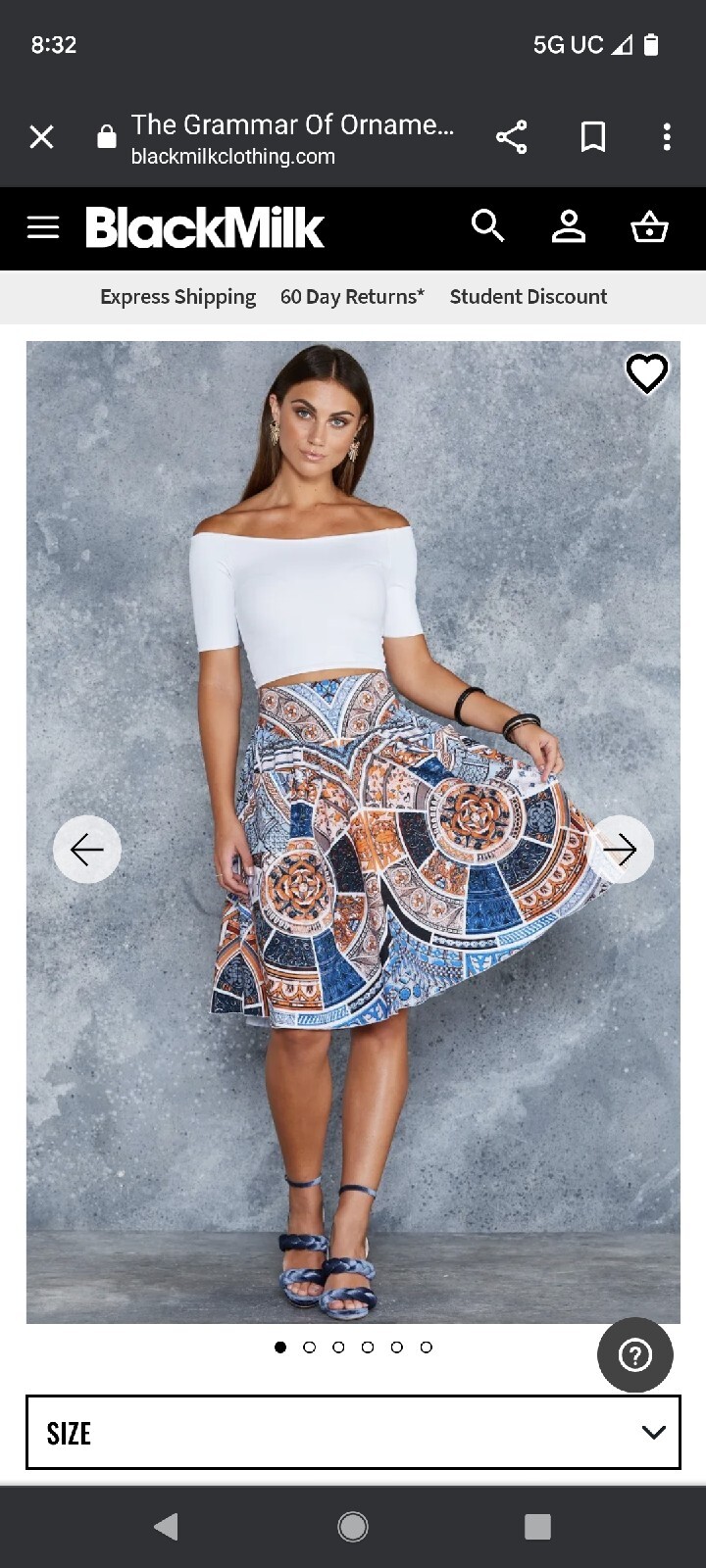Close the browser custom tab
The width and height of the screenshot is (706, 1568).
[x=41, y=136]
